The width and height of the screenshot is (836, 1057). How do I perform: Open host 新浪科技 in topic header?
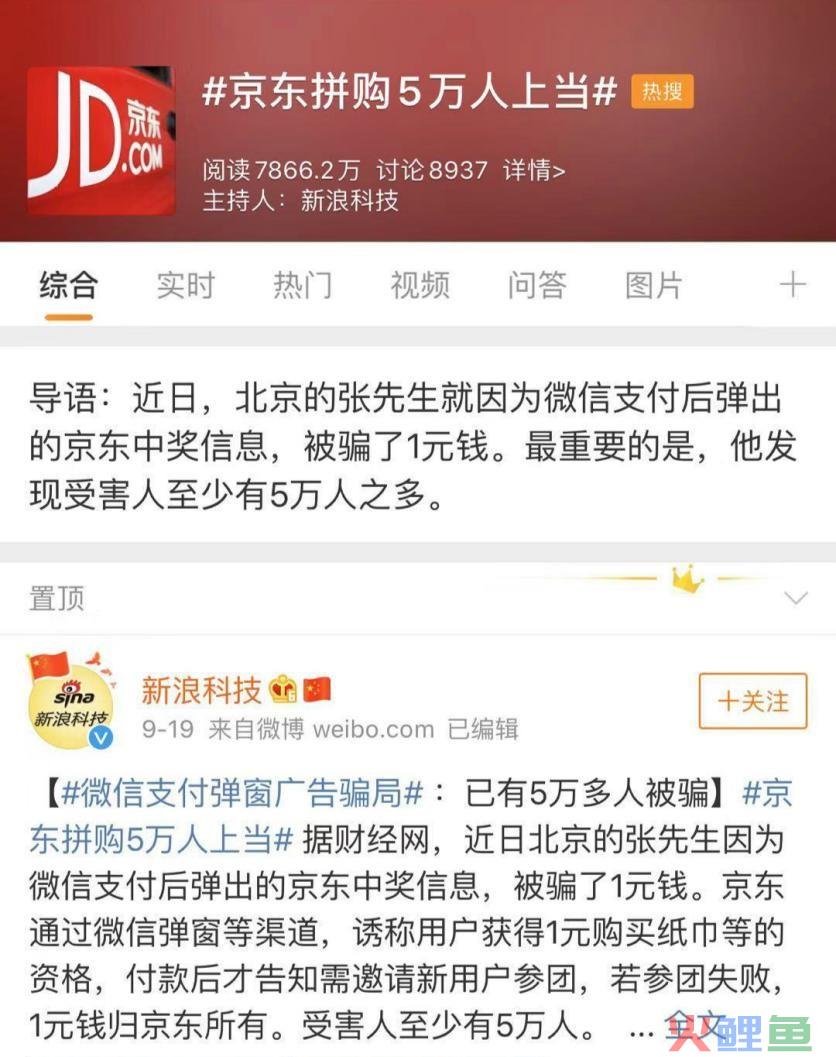point(349,200)
